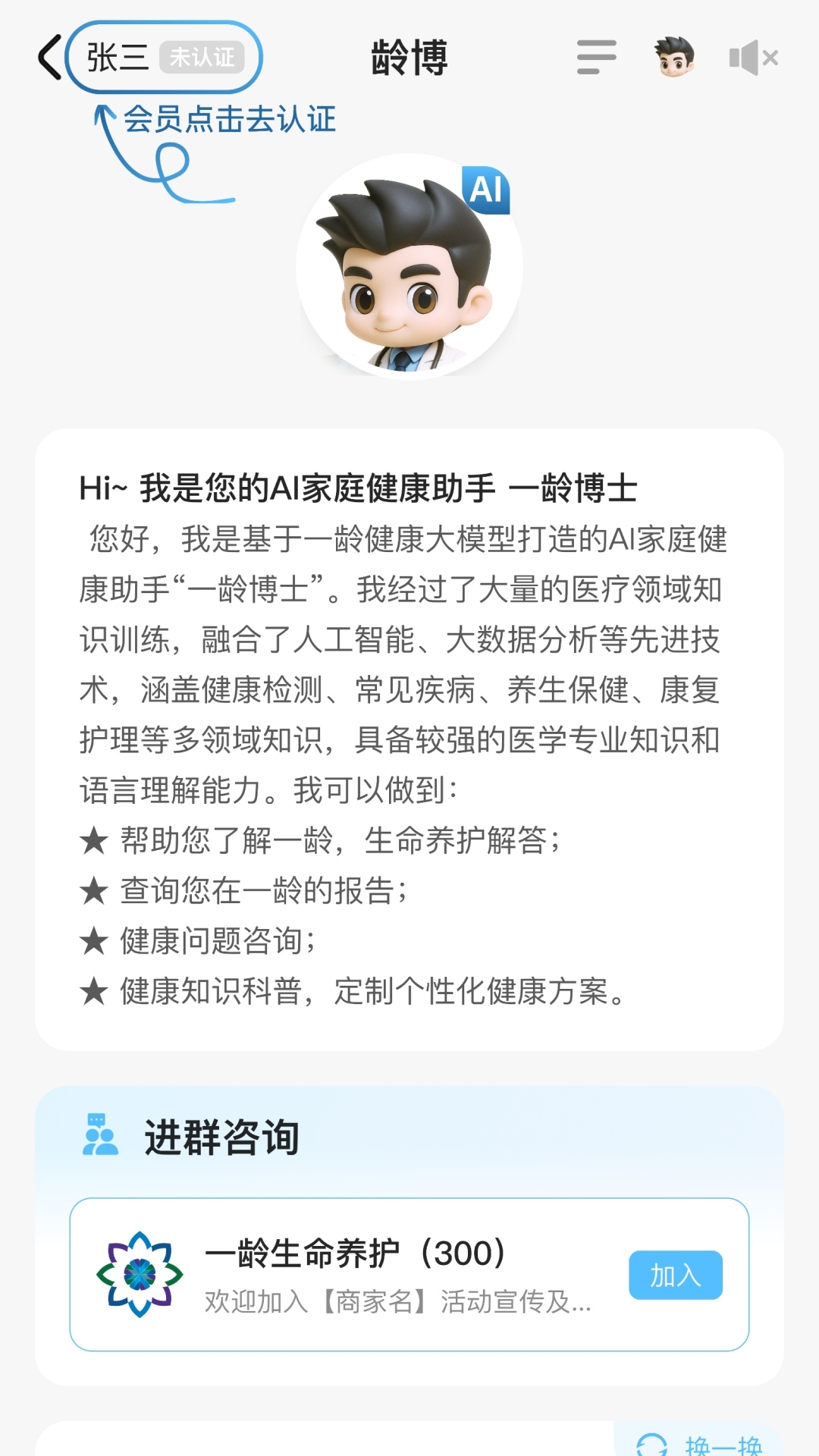Open the chat options via hamburger lines icon
Screen dimensions: 819x1456
tap(596, 58)
